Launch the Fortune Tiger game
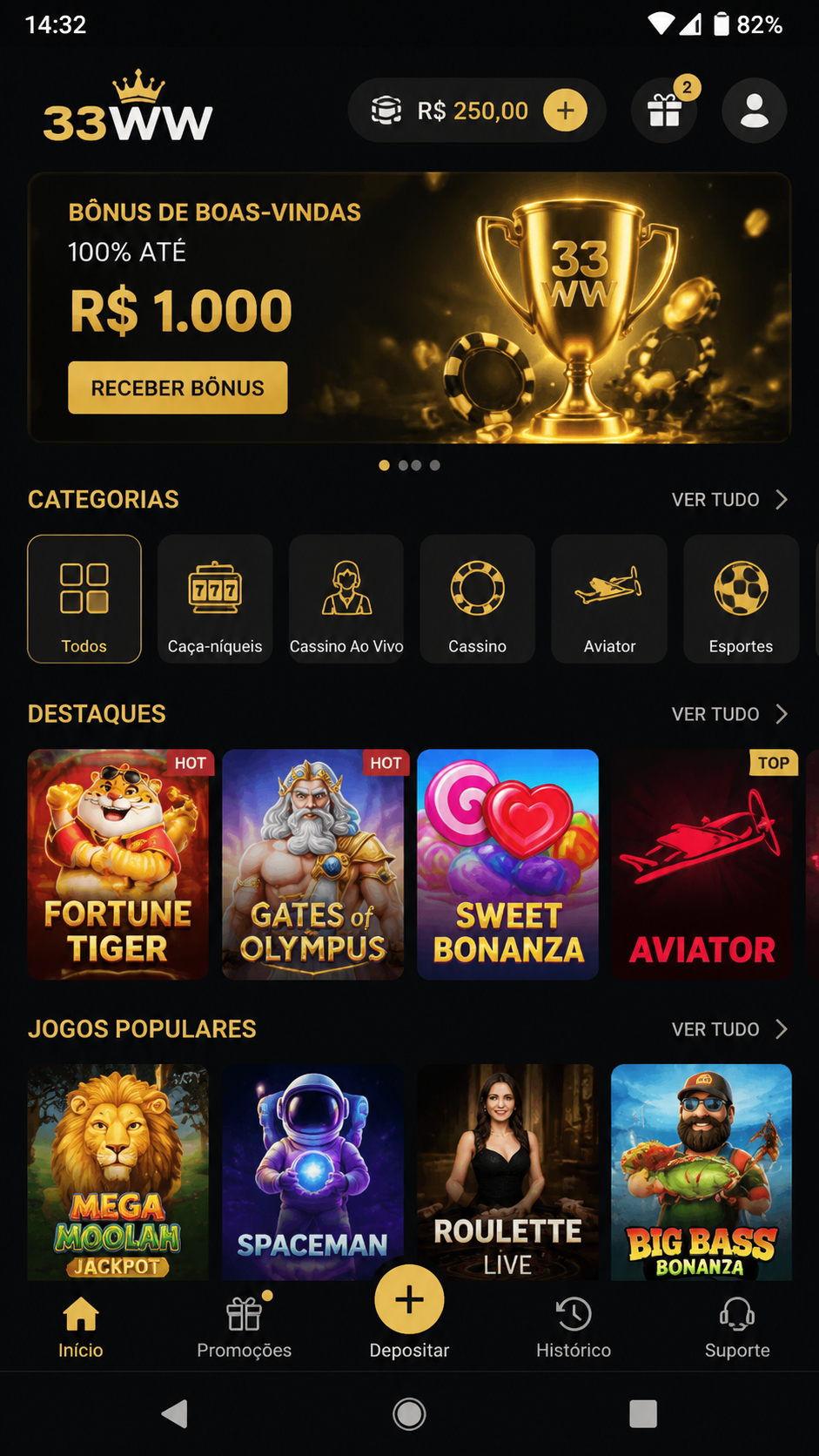This screenshot has width=819, height=1456. pos(118,865)
